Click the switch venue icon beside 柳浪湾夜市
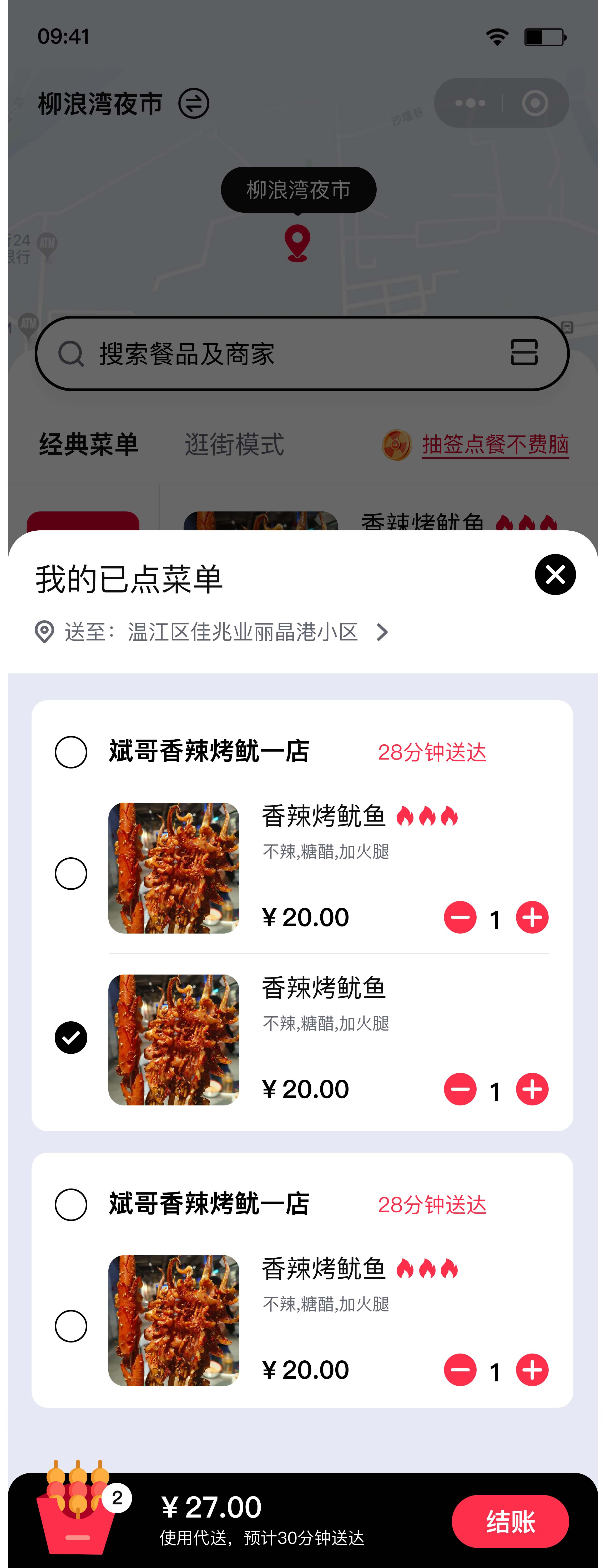The image size is (606, 1568). coord(194,102)
